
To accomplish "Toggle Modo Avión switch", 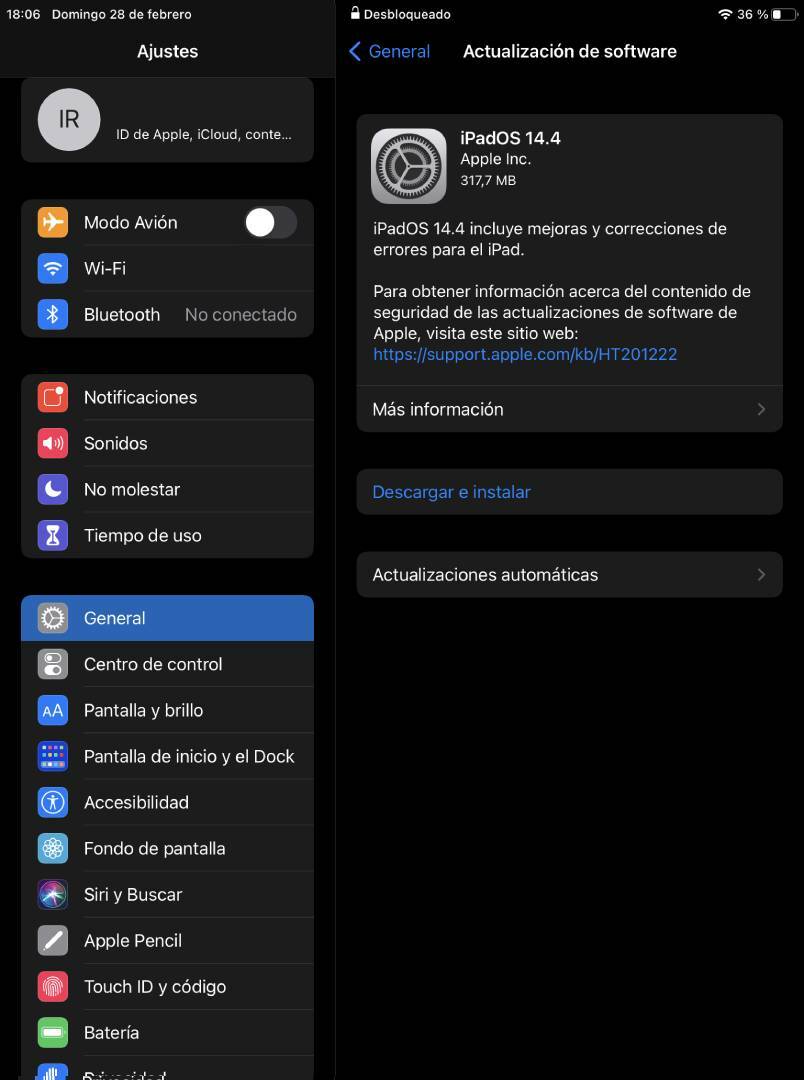I will (x=270, y=222).
